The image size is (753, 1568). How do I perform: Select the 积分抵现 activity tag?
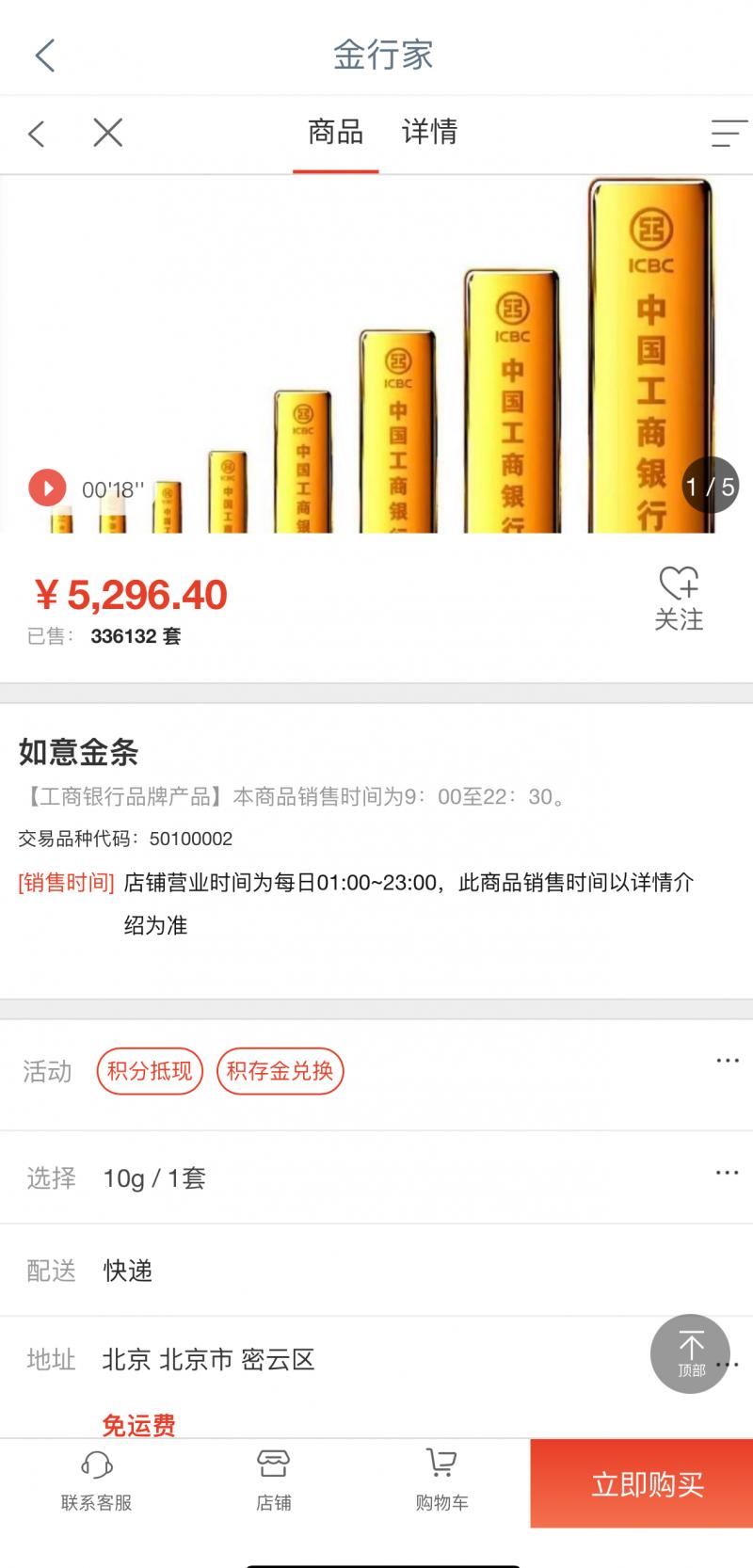tap(151, 1071)
